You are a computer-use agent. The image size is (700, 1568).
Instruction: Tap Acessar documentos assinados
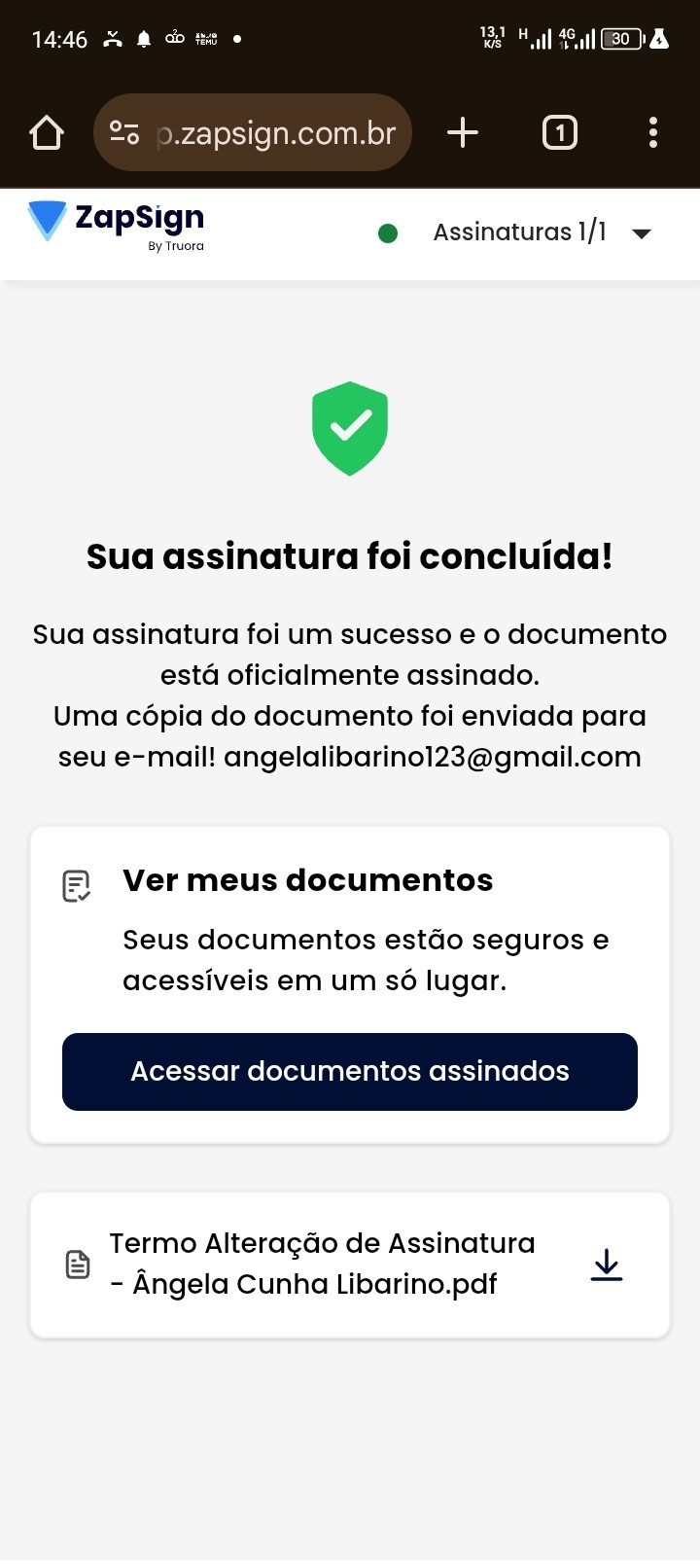coord(350,1071)
